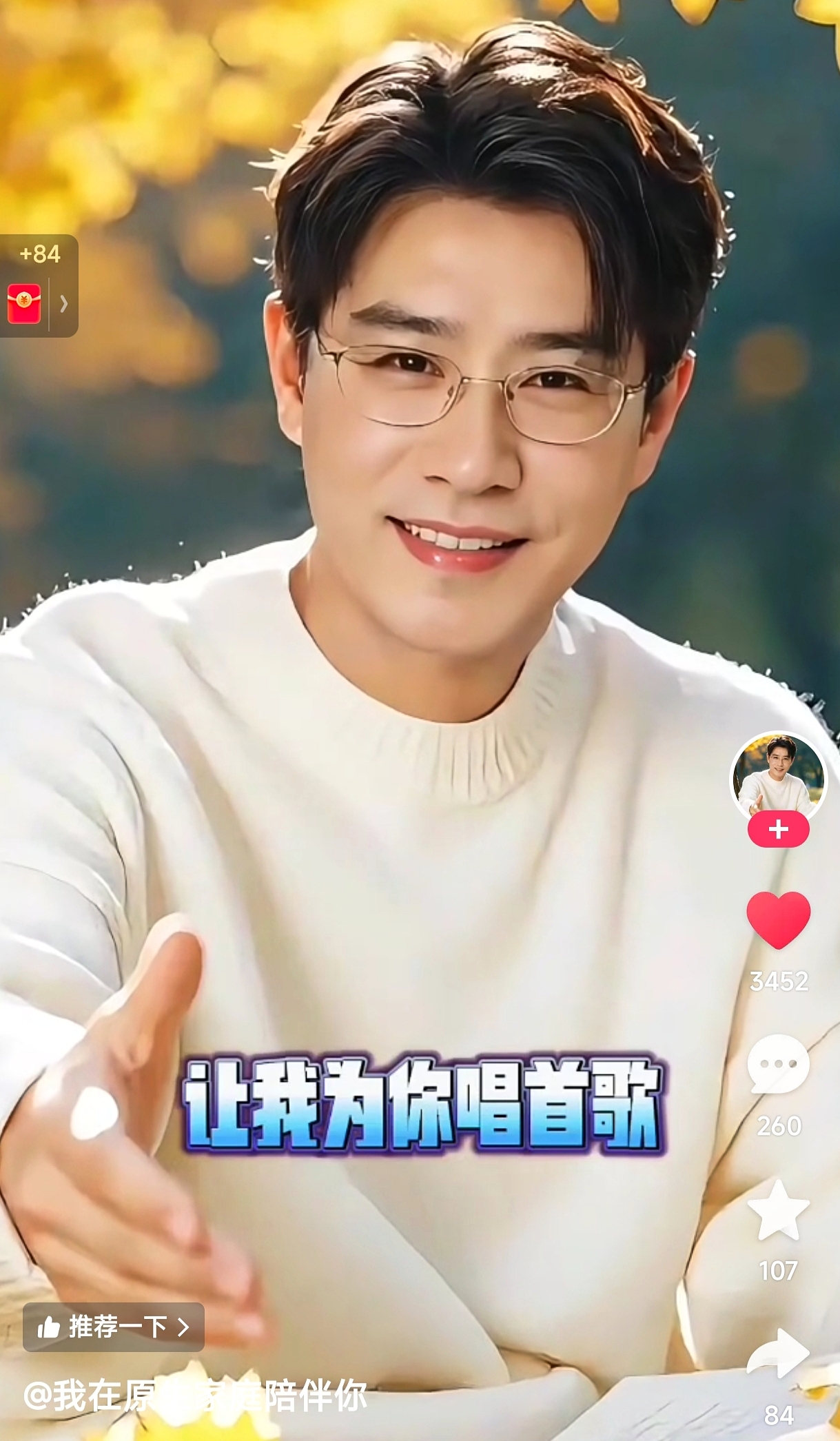Tap the 推荐一下 recommend button

tap(114, 1327)
